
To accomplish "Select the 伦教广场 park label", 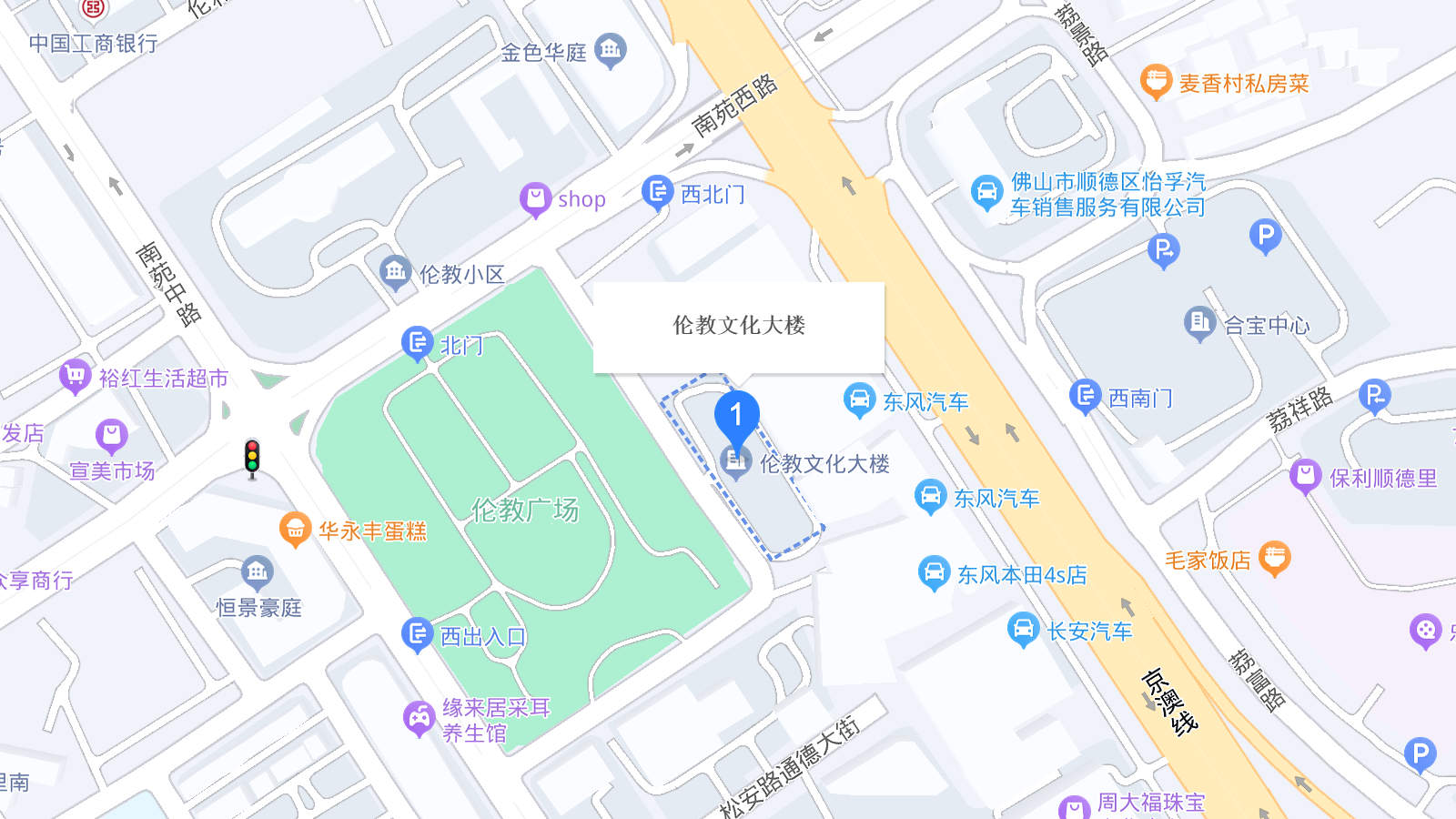I will click(x=525, y=510).
